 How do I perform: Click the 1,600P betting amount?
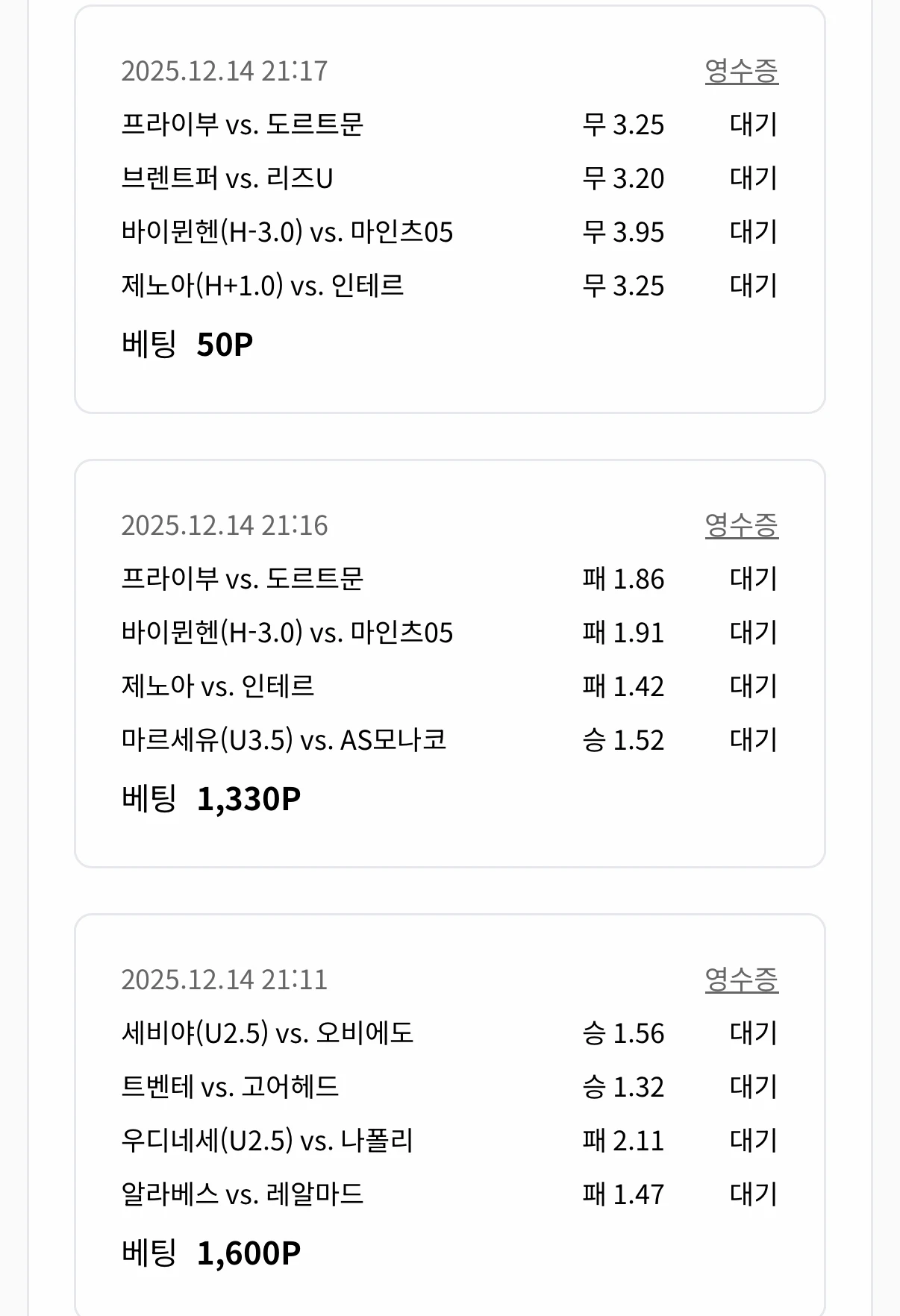pos(249,1253)
